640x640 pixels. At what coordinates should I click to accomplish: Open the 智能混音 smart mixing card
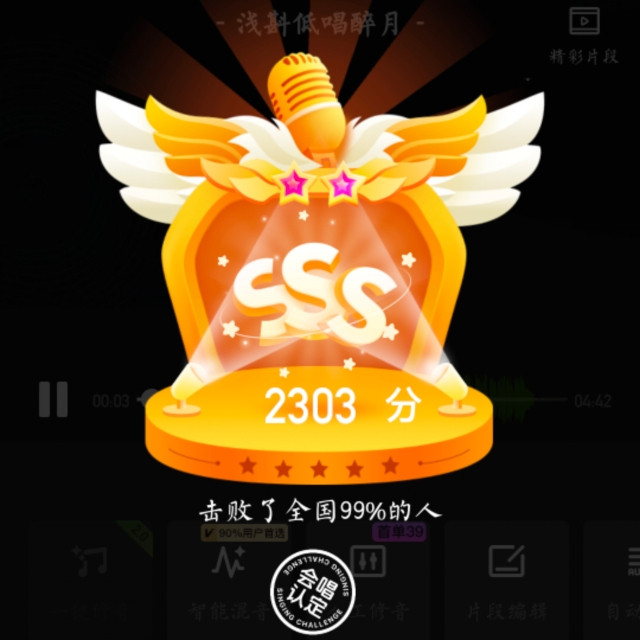pos(229,580)
